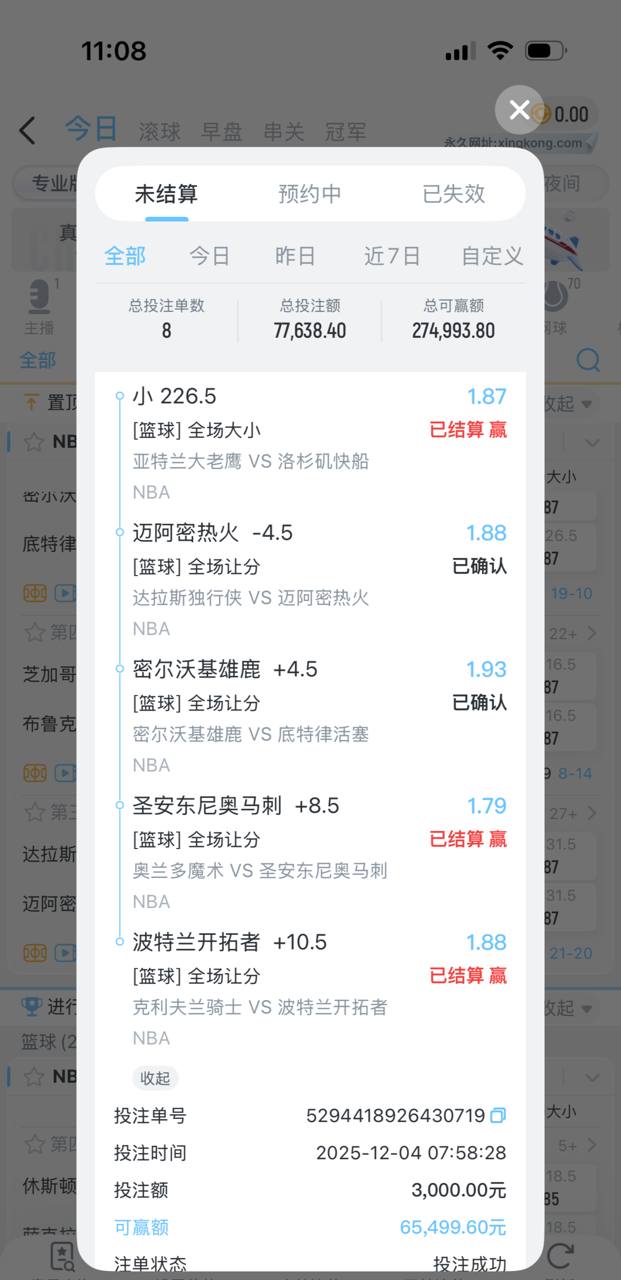Switch to the 已失效 tab
The image size is (621, 1280).
453,194
